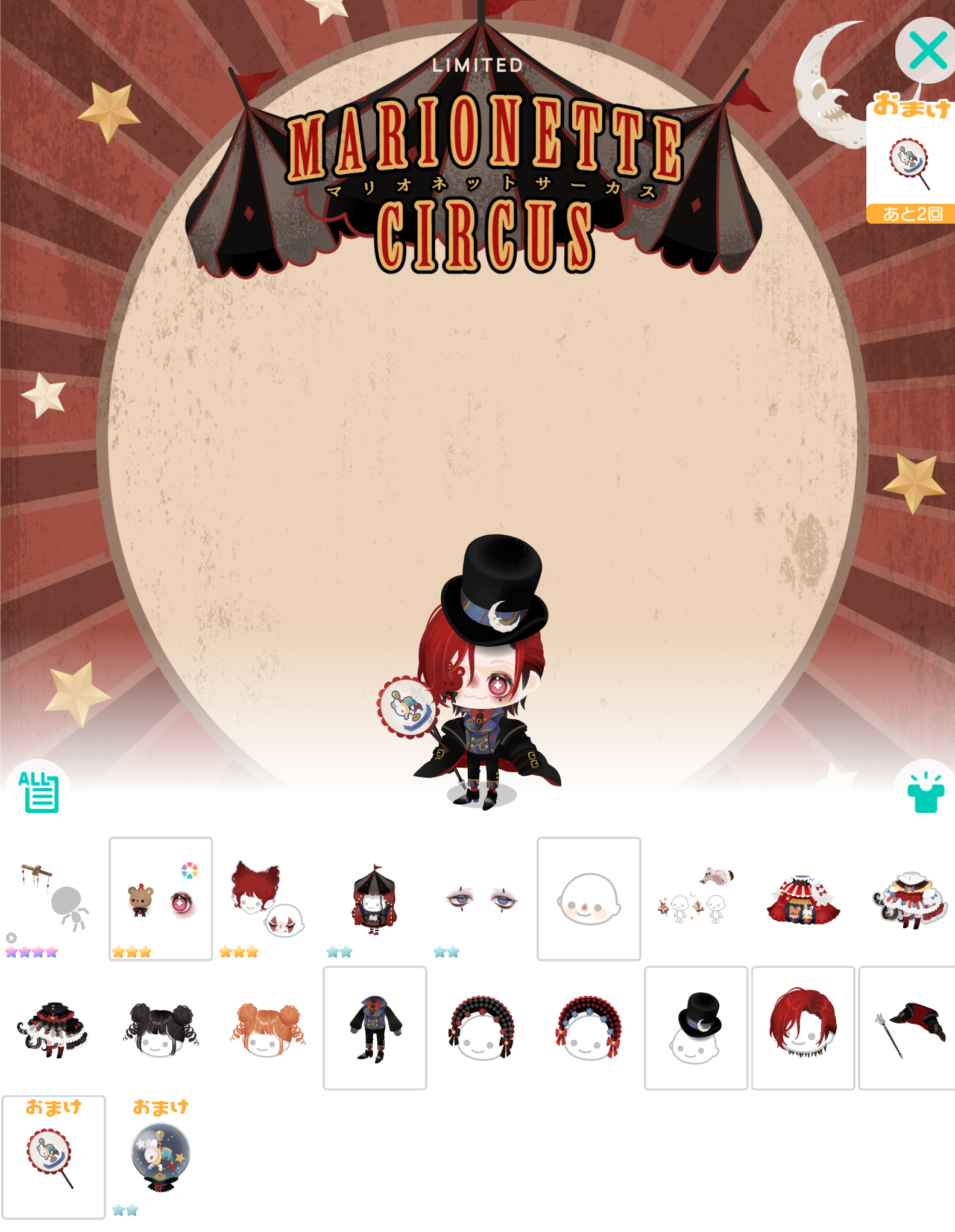Viewport: 955px width, 1232px height.
Task: Select the four-star marionette string item
Action: (53, 899)
